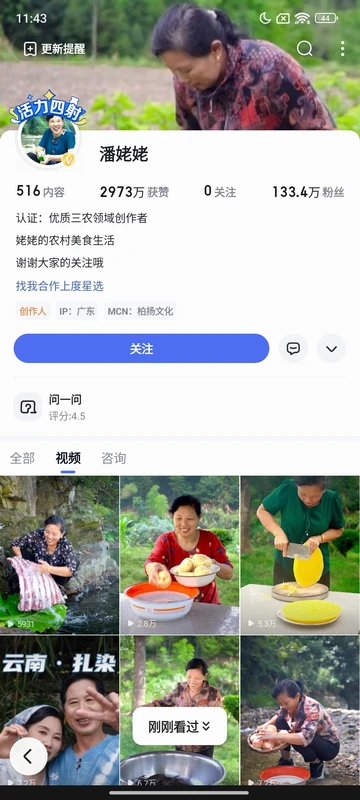Switch to the 全部 tab
The height and width of the screenshot is (800, 360).
tap(22, 458)
